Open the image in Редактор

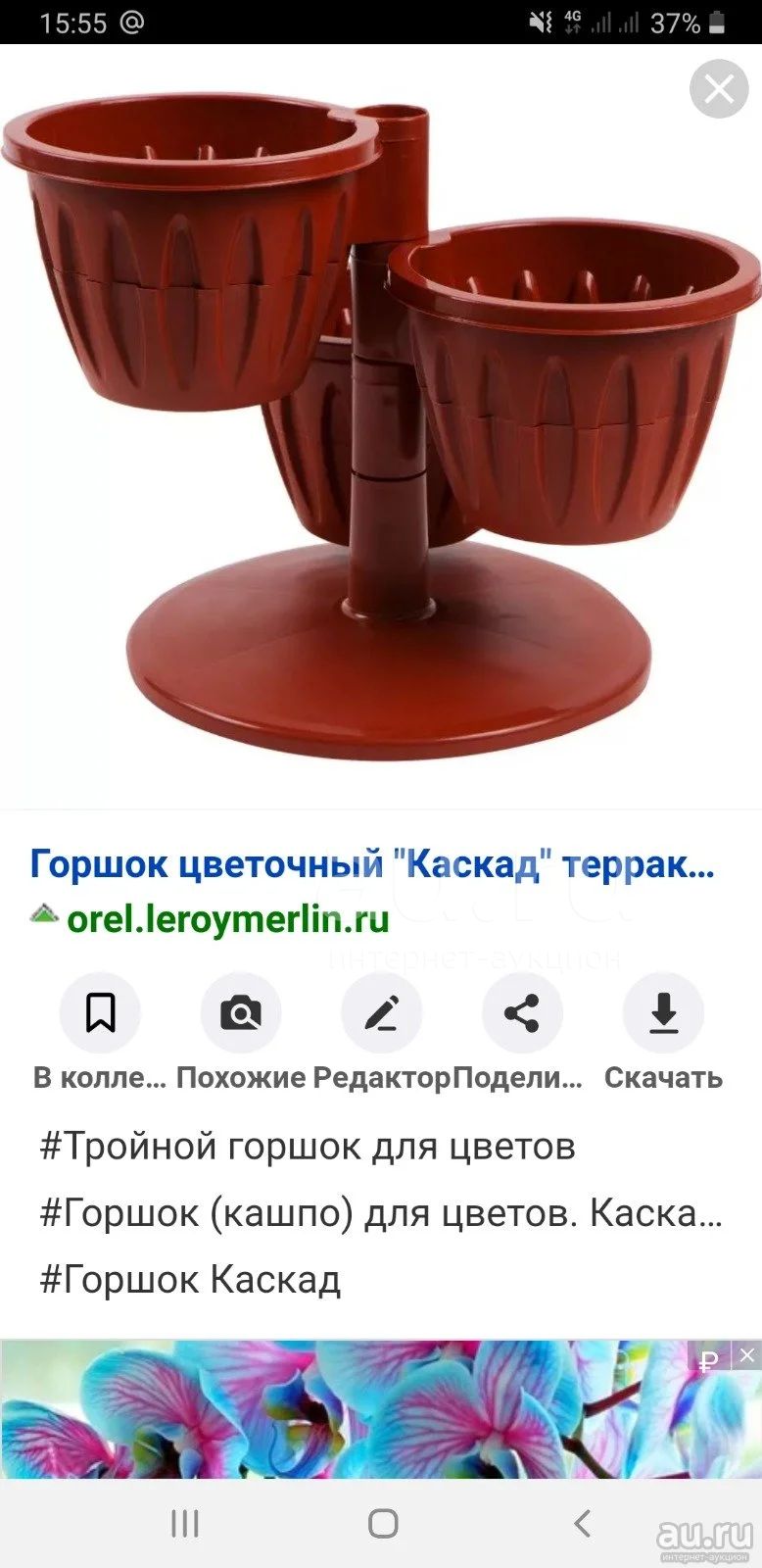pos(381,1013)
